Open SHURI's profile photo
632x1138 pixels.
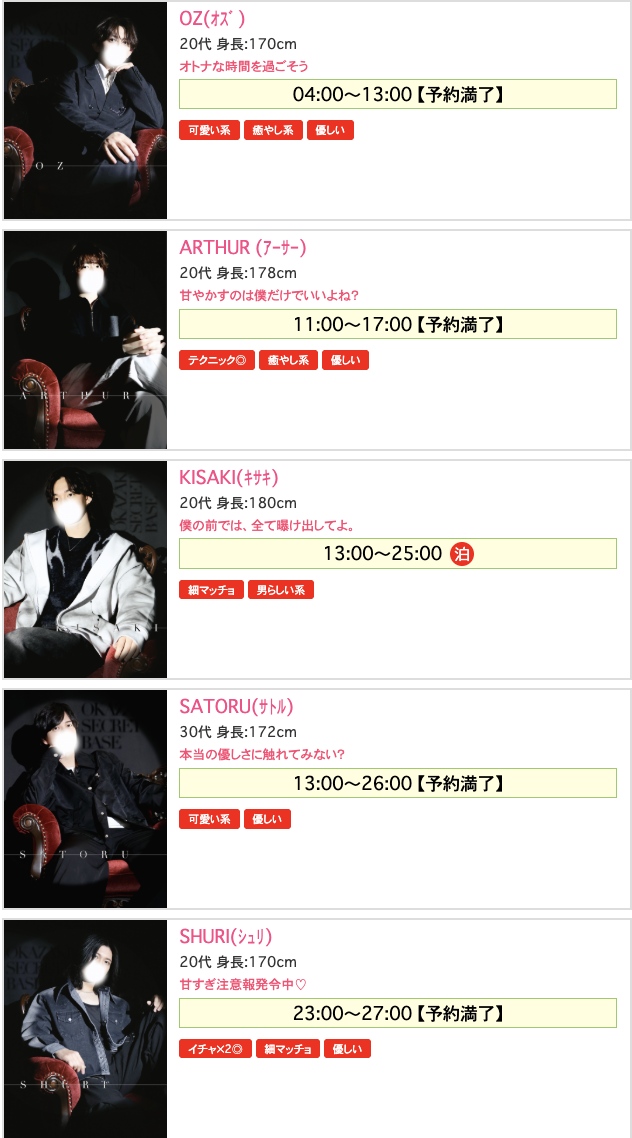85,1028
